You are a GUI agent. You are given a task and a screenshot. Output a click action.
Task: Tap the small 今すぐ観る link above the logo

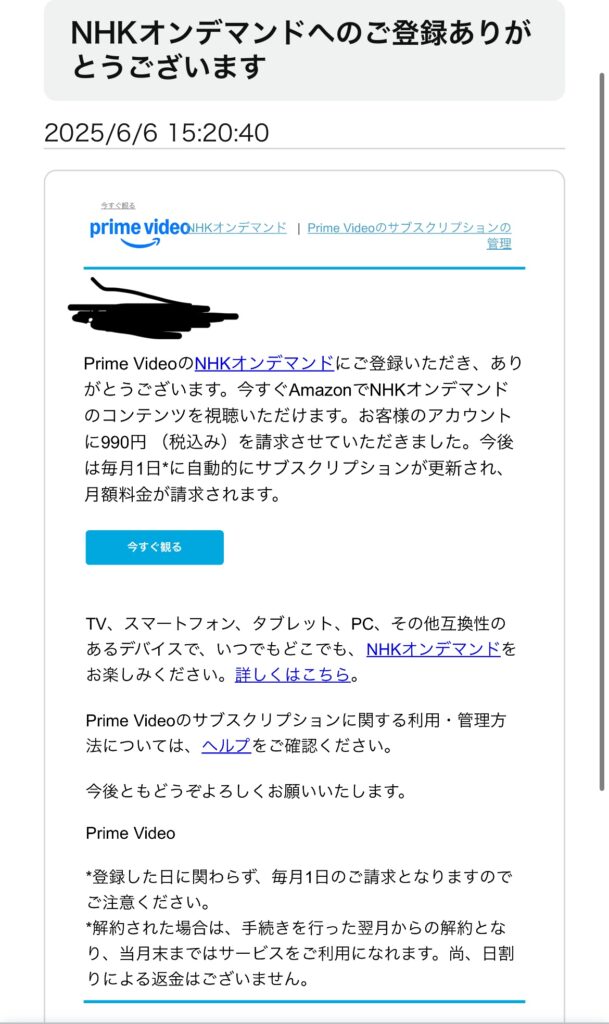(118, 206)
